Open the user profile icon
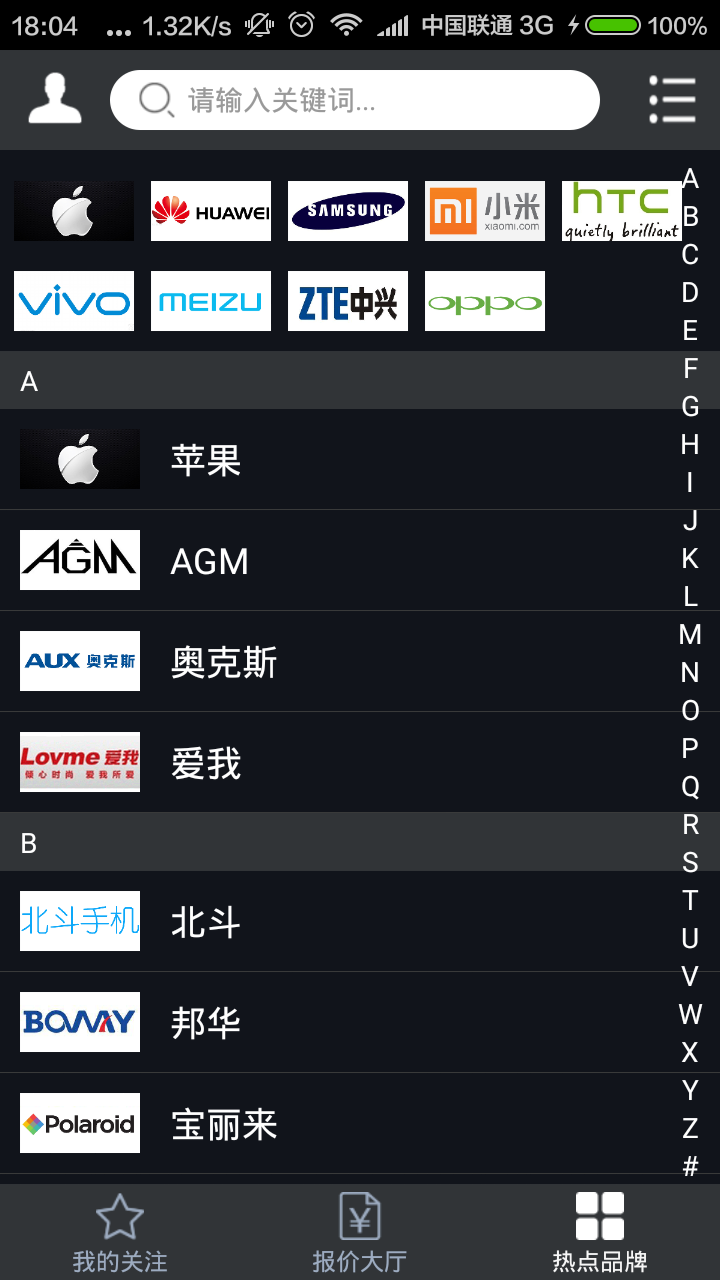Screen dimensions: 720x1280 tap(55, 99)
